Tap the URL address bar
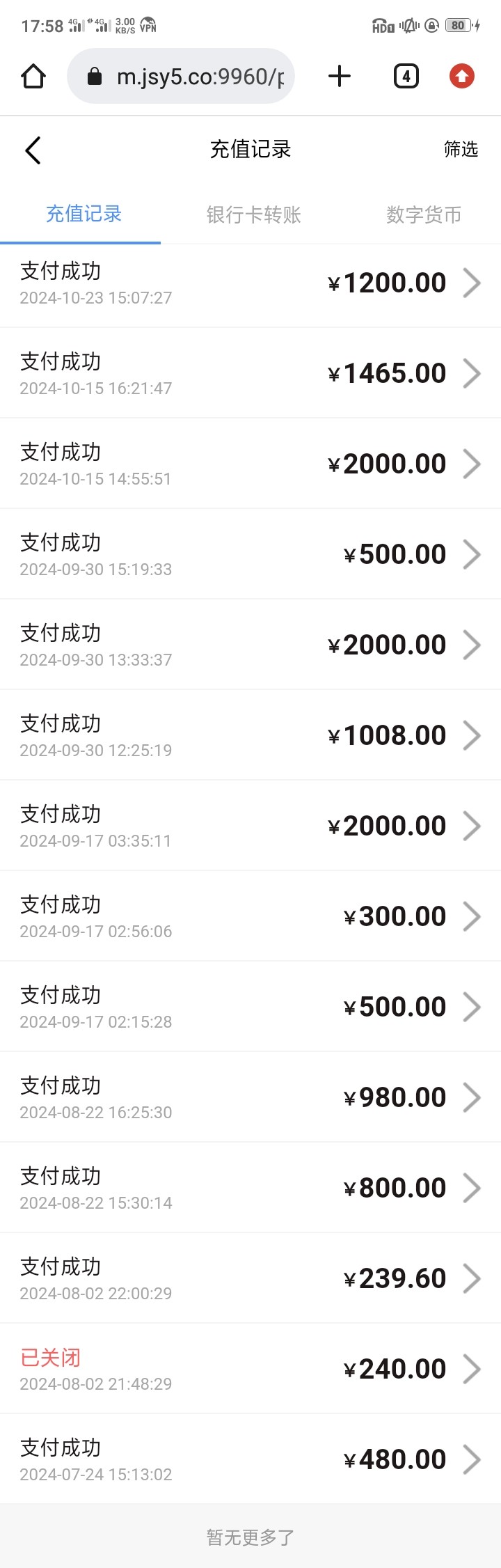The width and height of the screenshot is (501, 1568). pos(181,76)
